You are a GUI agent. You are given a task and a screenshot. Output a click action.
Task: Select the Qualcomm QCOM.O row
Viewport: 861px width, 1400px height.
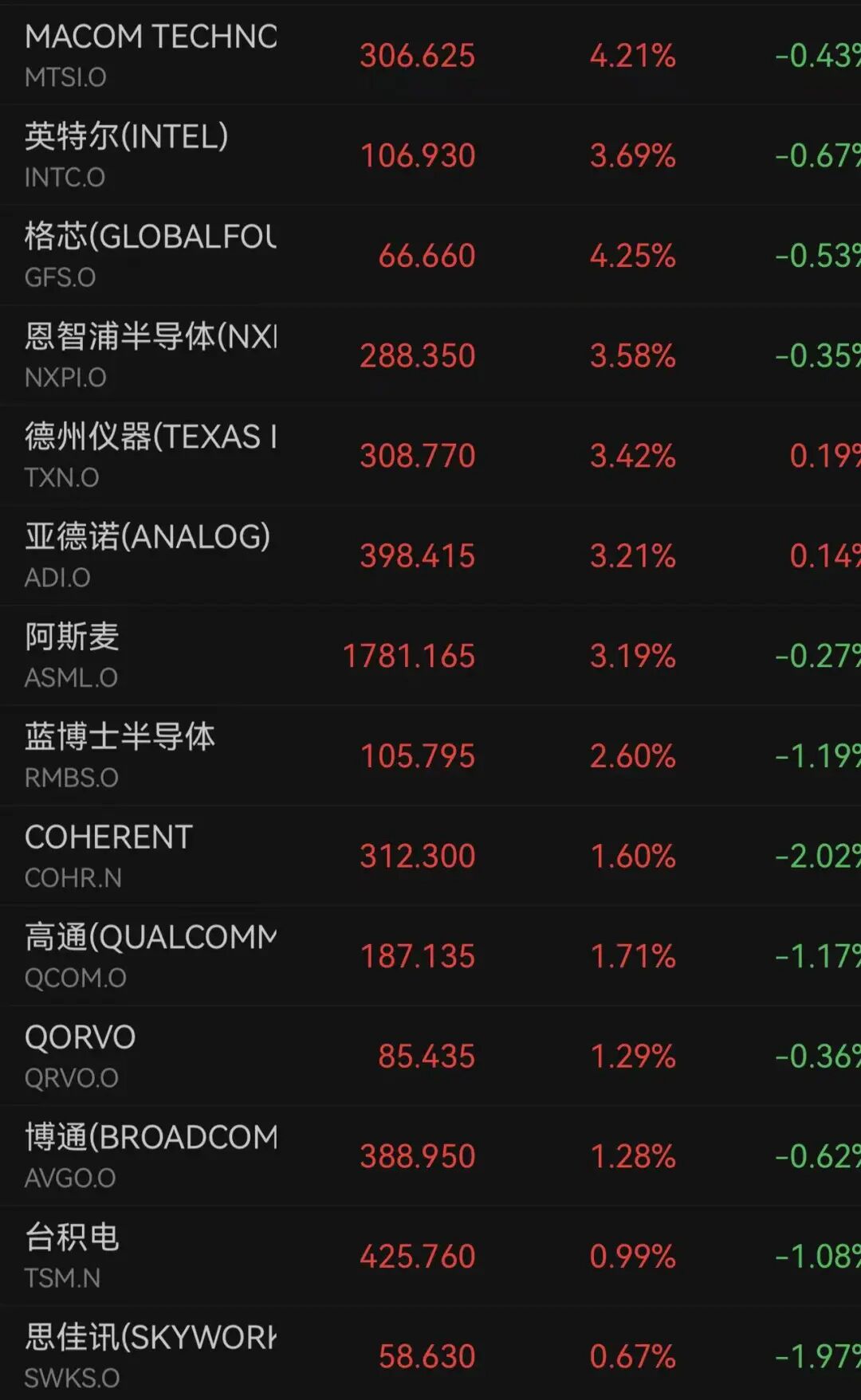pos(431,955)
